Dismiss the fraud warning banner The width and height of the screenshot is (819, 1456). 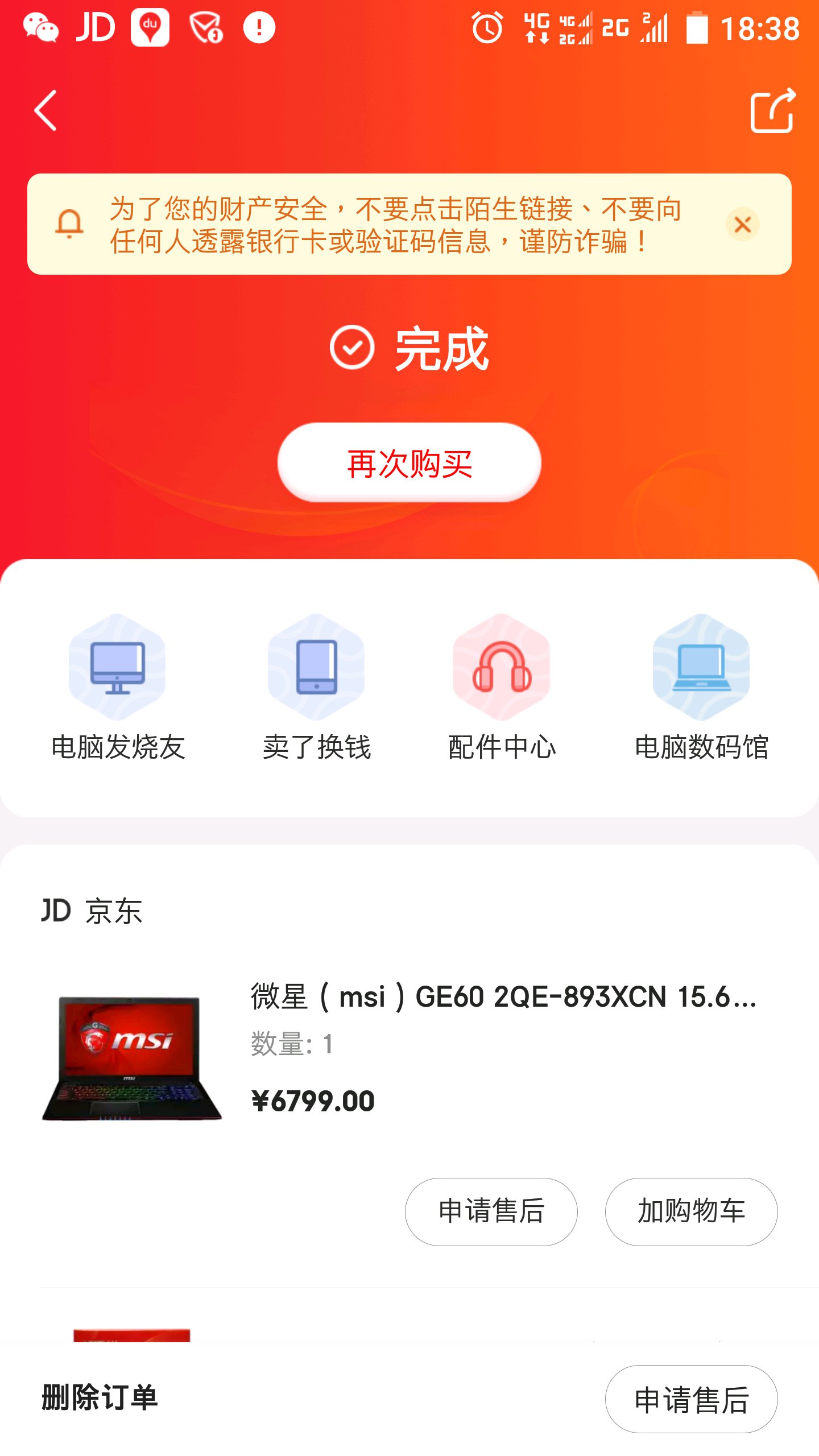coord(742,225)
